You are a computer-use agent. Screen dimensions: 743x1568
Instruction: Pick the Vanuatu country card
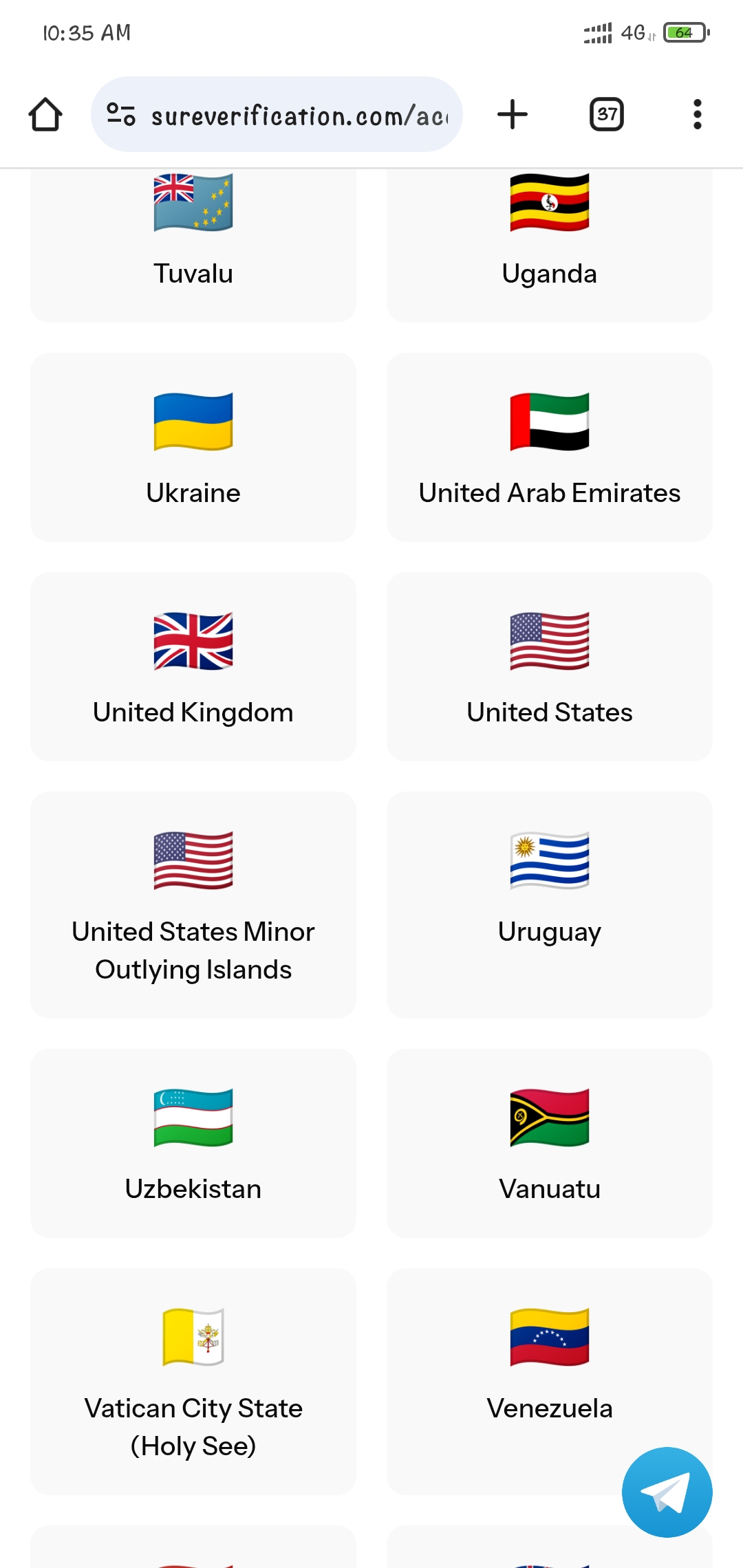tap(549, 1142)
